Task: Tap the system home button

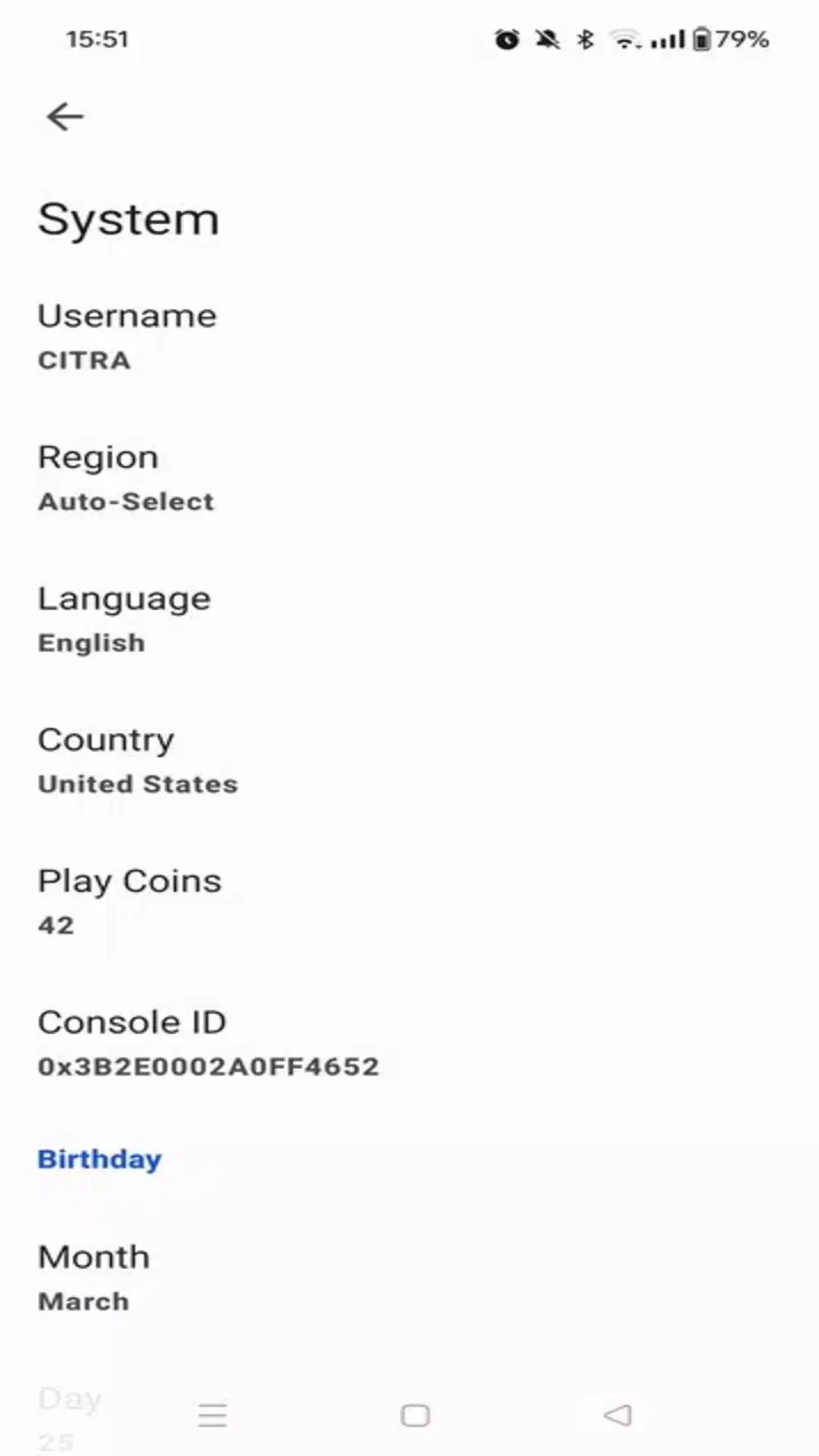Action: (x=415, y=1415)
